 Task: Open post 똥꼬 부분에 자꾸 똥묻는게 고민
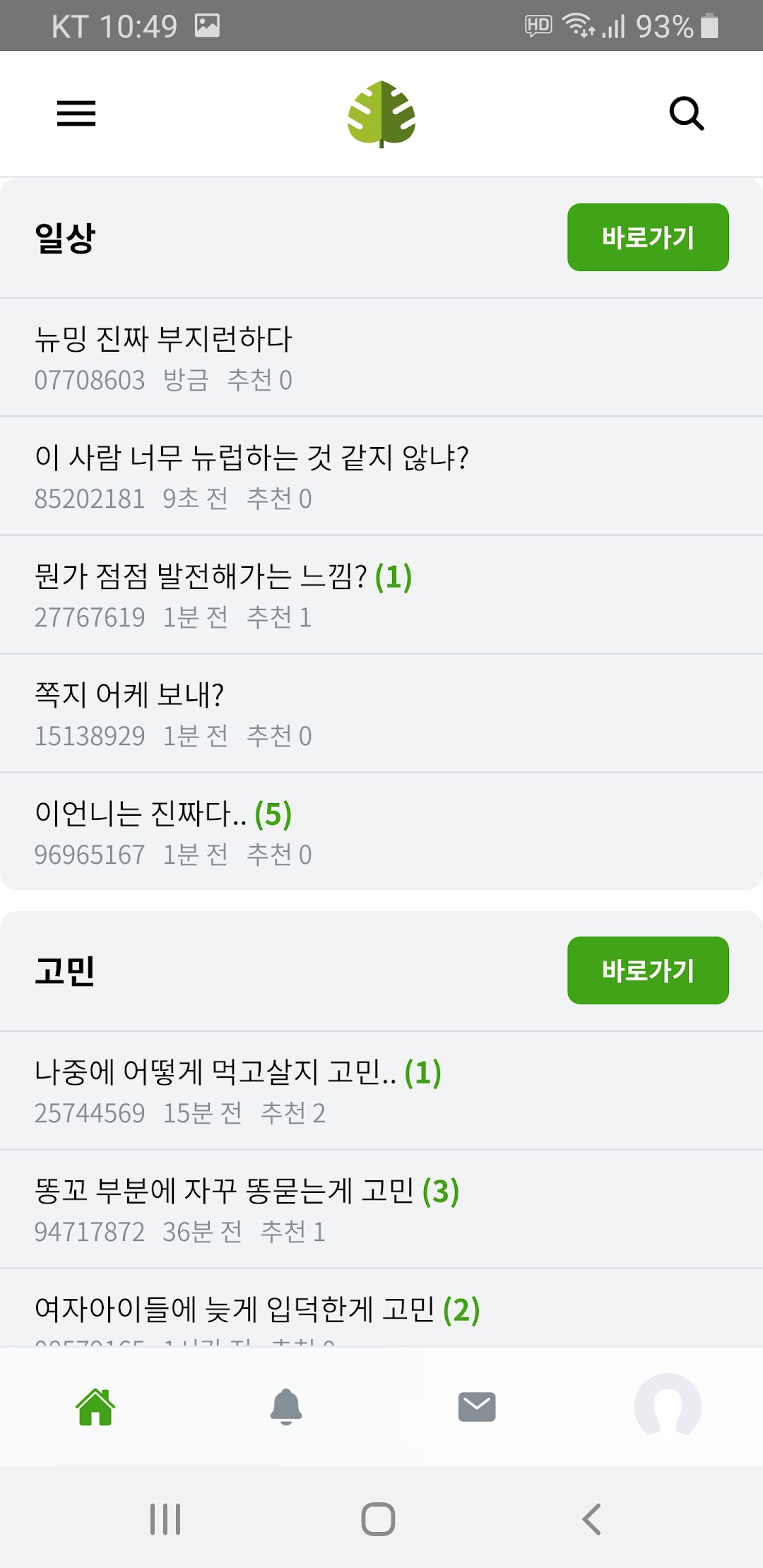[381, 1209]
